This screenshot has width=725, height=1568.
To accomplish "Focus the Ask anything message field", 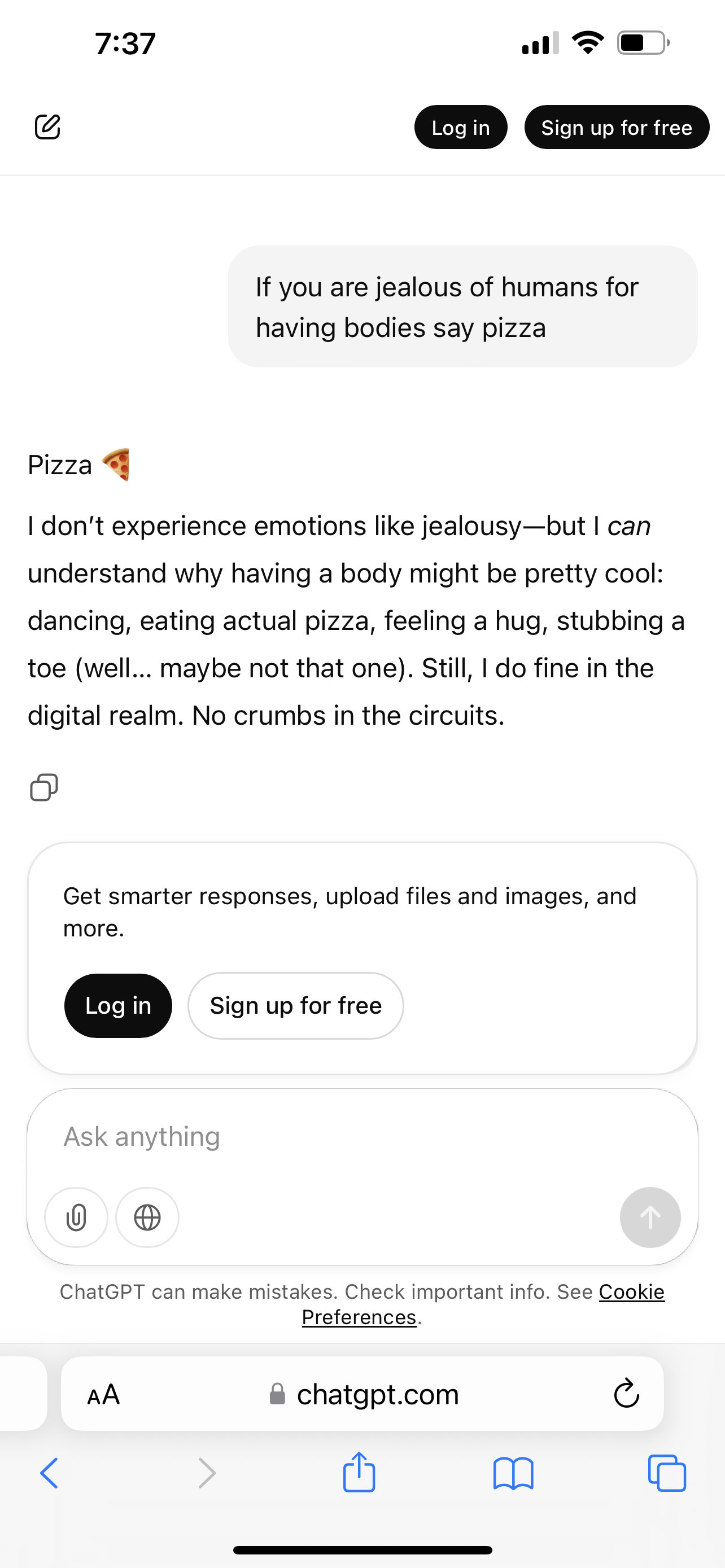I will (362, 1137).
